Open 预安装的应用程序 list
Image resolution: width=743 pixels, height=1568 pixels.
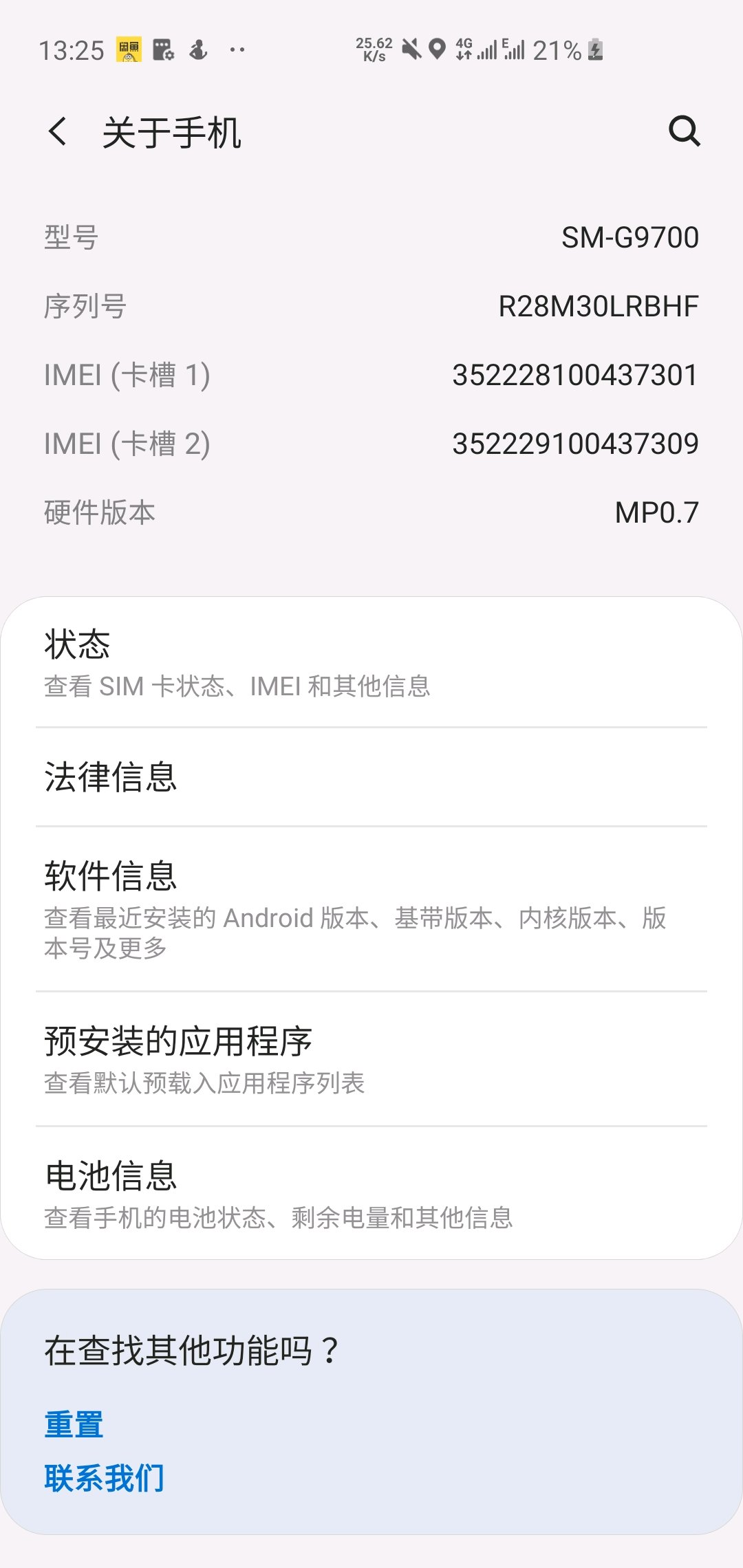pos(371,1059)
